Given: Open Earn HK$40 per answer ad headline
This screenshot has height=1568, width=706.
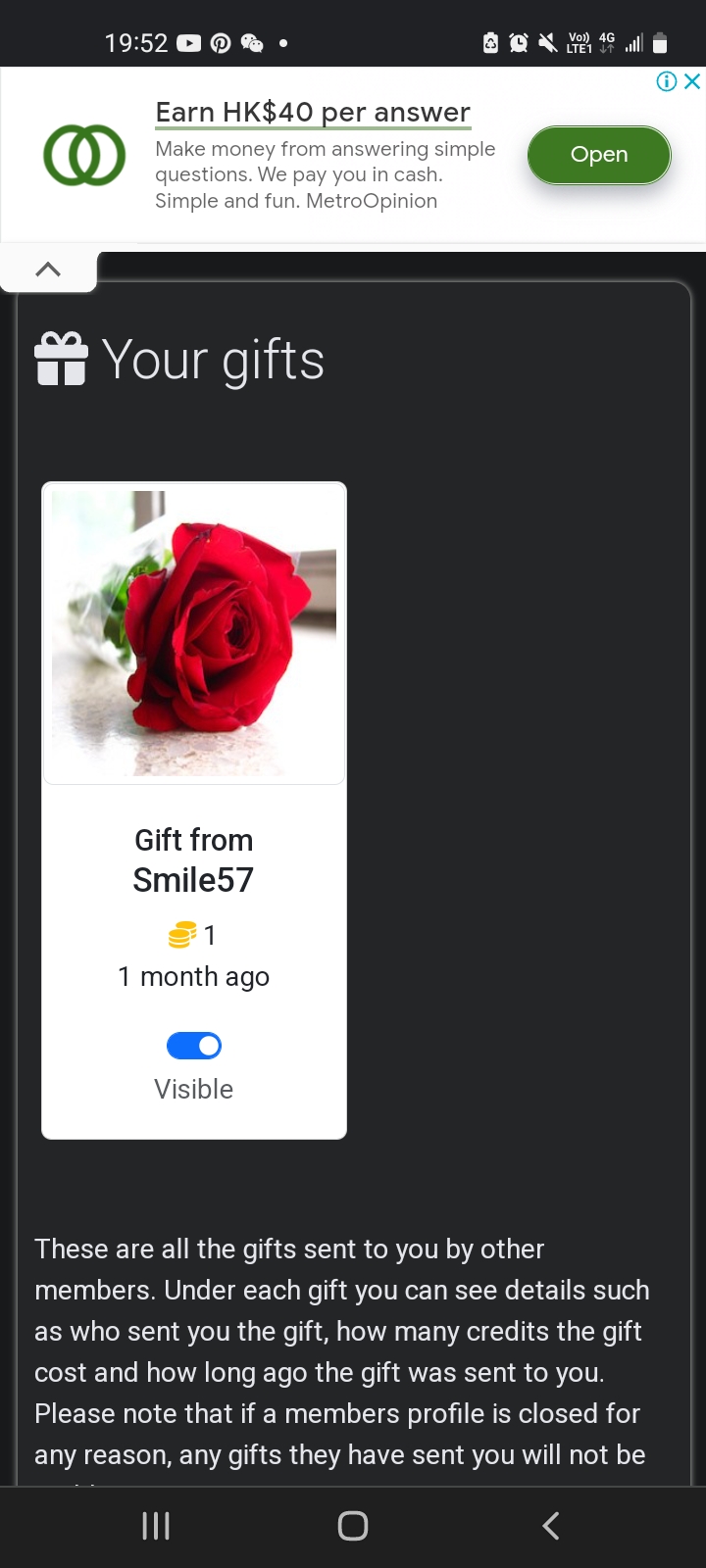Looking at the screenshot, I should 313,112.
